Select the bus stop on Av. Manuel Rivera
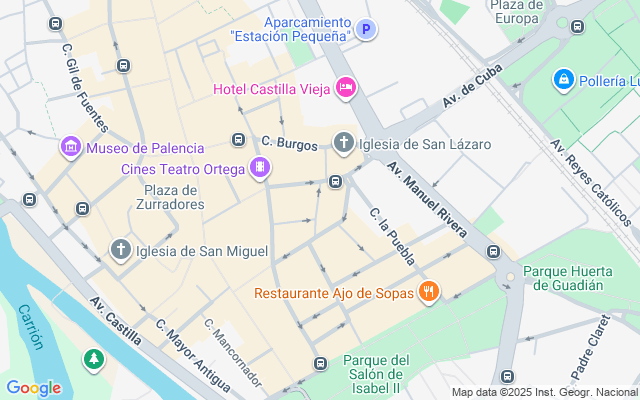 tap(493, 252)
